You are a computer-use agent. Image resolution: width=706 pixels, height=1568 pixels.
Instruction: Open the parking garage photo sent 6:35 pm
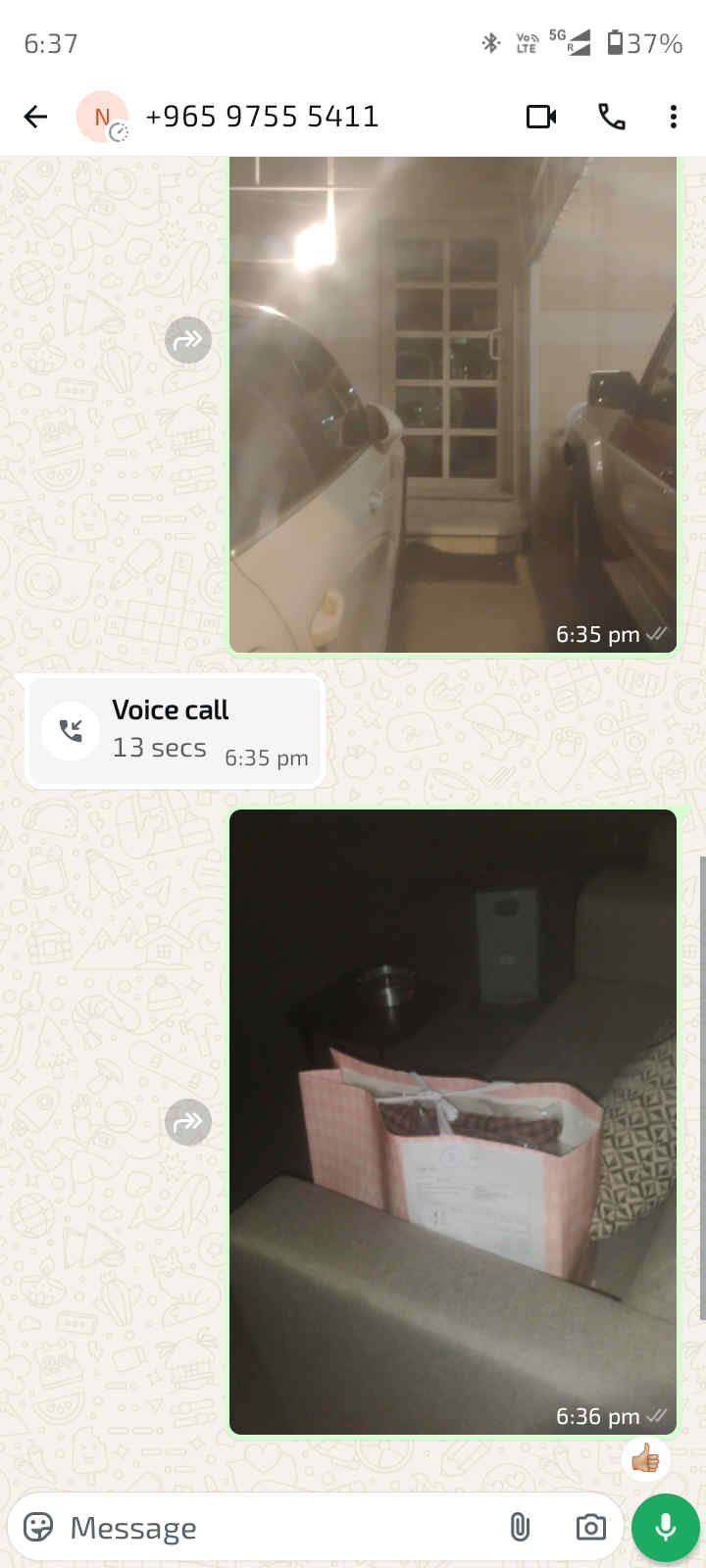point(453,402)
